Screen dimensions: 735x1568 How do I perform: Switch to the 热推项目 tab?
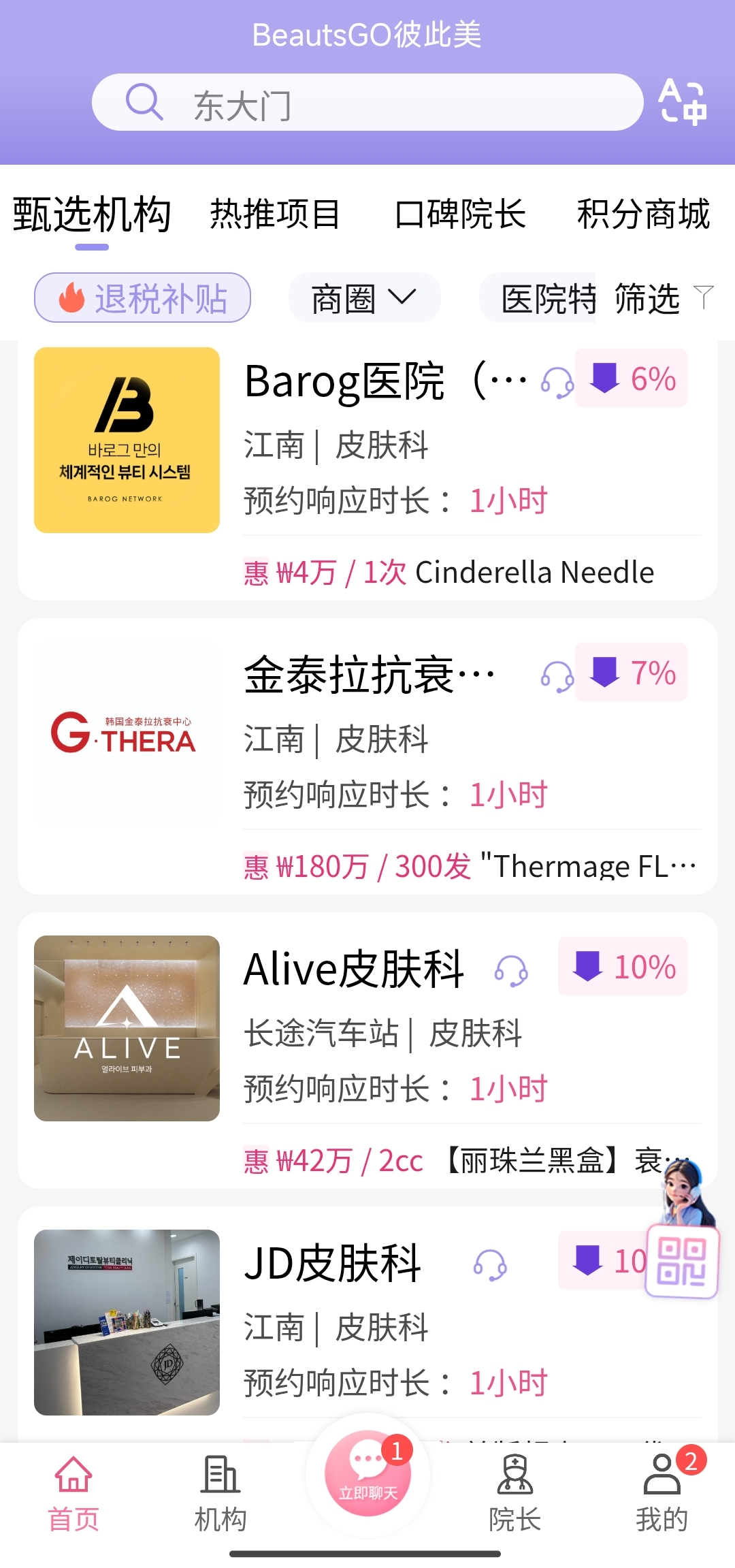click(x=275, y=214)
